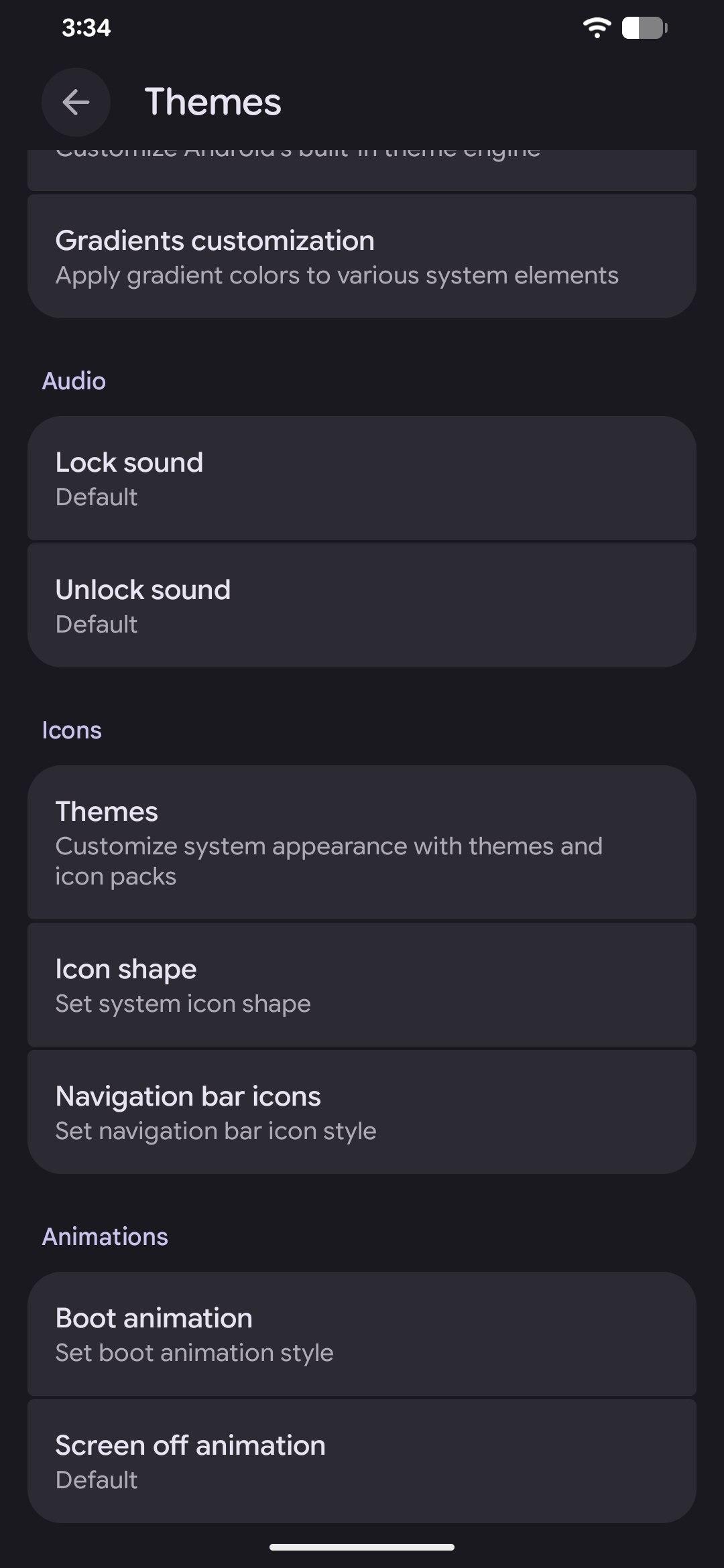Change the Lock sound
Viewport: 724px width, 1568px height.
coord(362,478)
